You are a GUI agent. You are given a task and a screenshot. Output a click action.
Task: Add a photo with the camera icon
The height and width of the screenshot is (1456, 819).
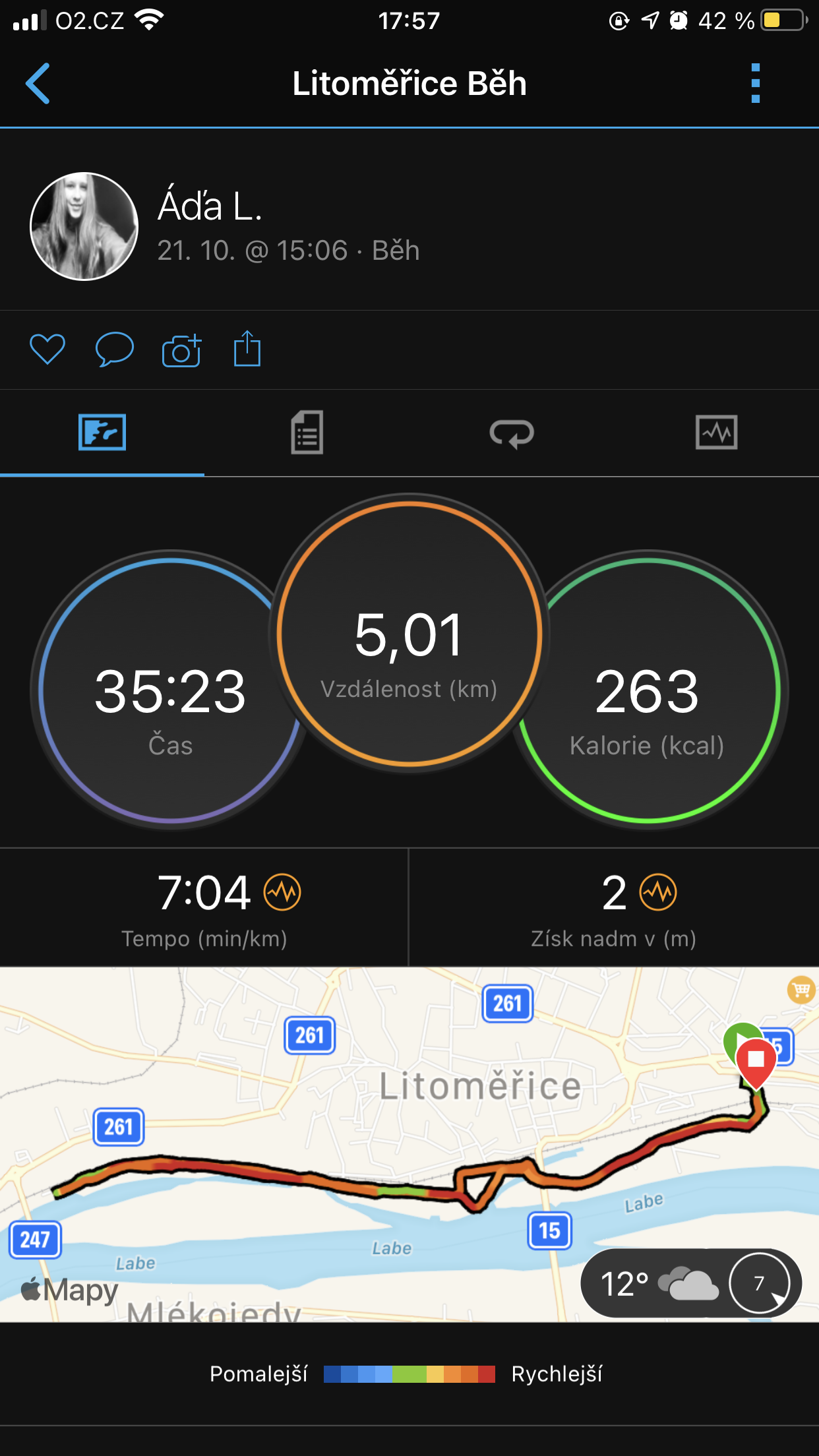point(181,349)
